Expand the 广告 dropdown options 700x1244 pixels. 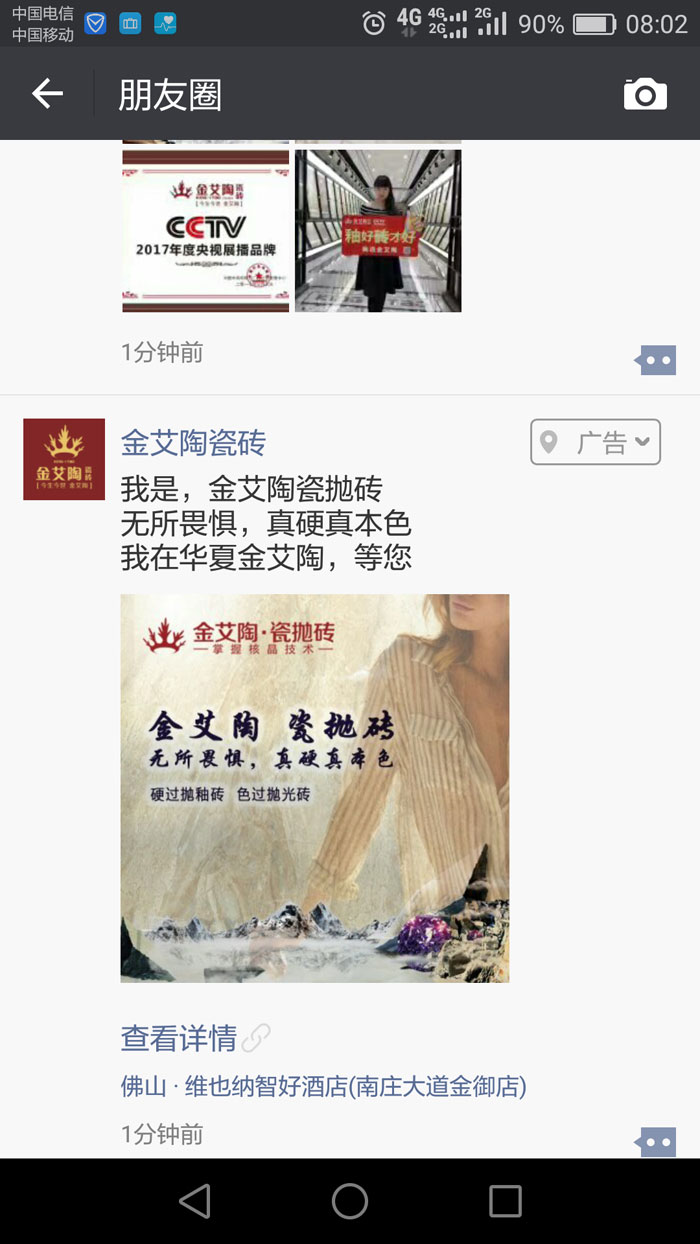[x=596, y=442]
